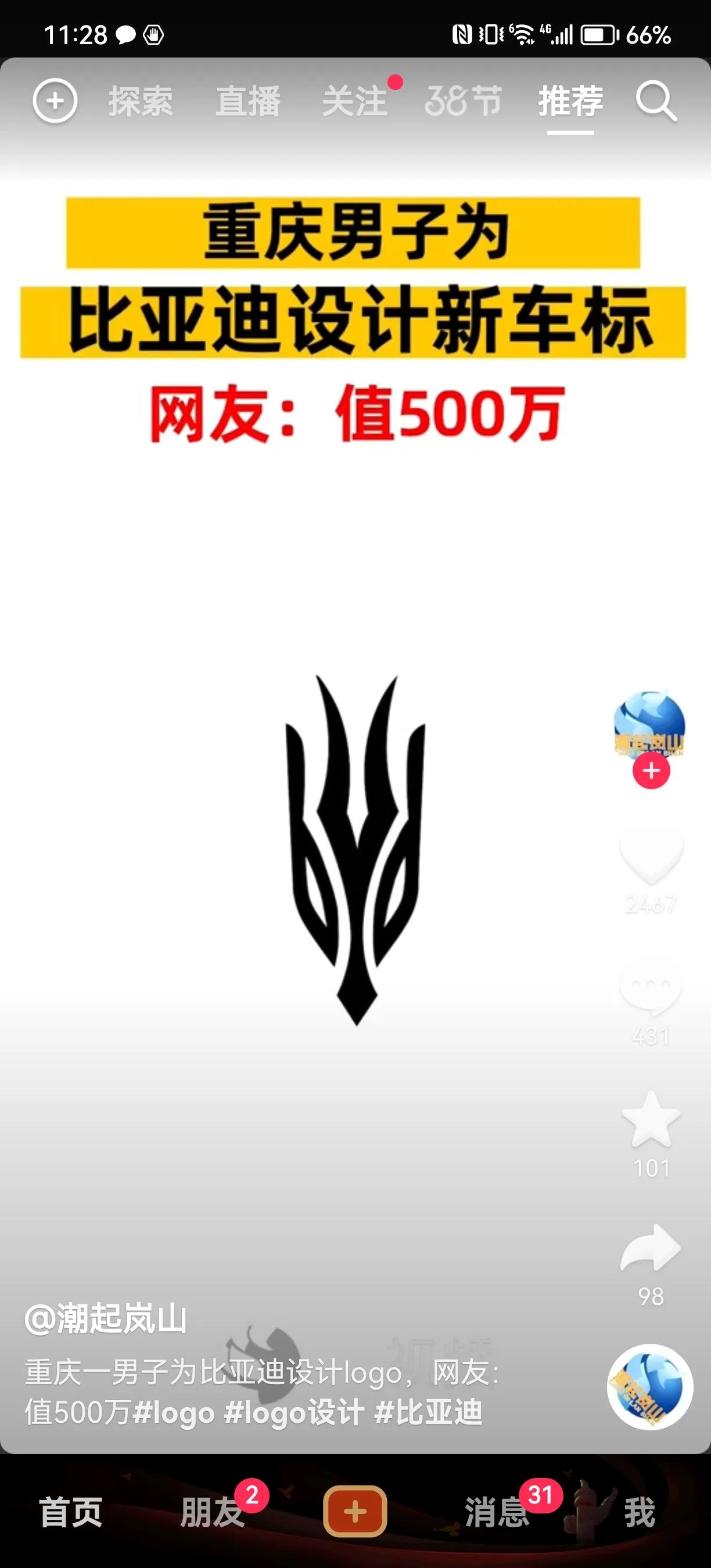Open the #logo设计 hashtag
The width and height of the screenshot is (711, 1568).
pos(294,1412)
